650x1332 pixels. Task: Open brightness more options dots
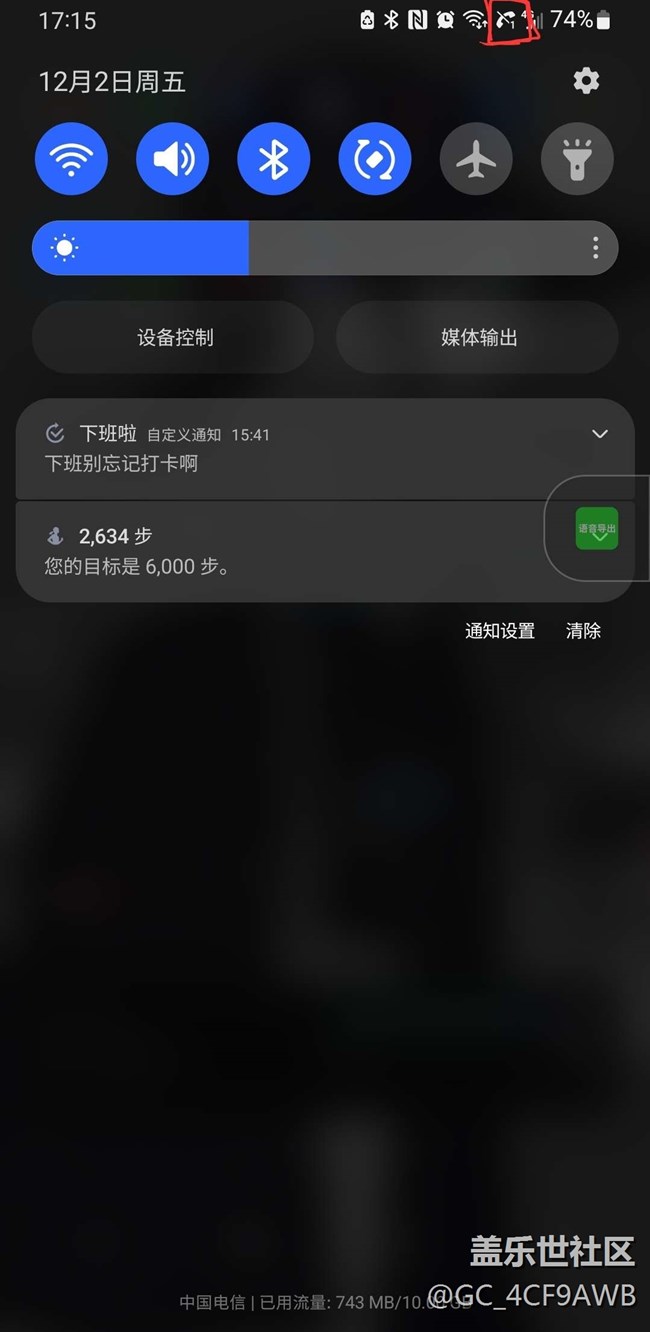point(595,248)
